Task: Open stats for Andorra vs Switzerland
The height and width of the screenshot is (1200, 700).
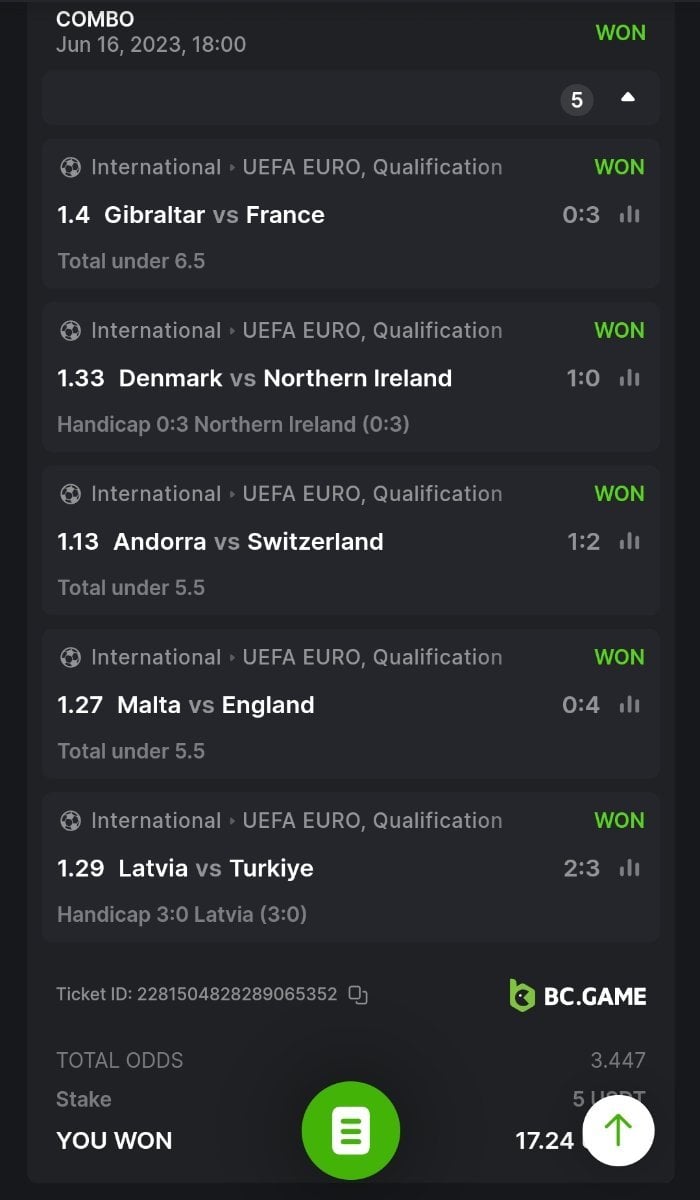Action: (629, 541)
